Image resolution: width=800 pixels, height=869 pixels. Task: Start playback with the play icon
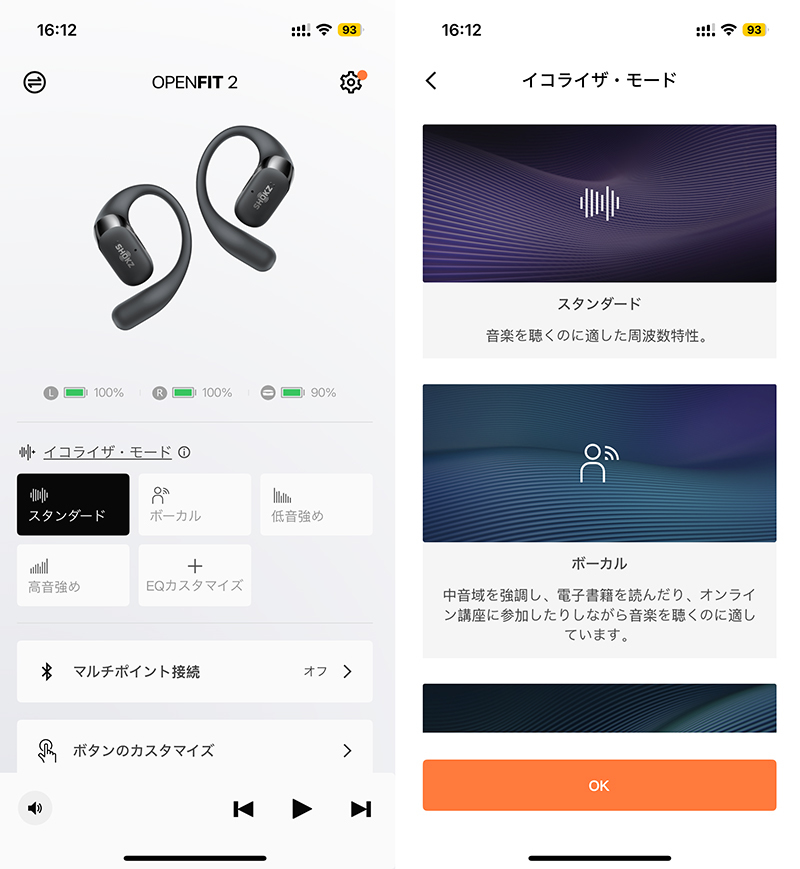click(302, 809)
